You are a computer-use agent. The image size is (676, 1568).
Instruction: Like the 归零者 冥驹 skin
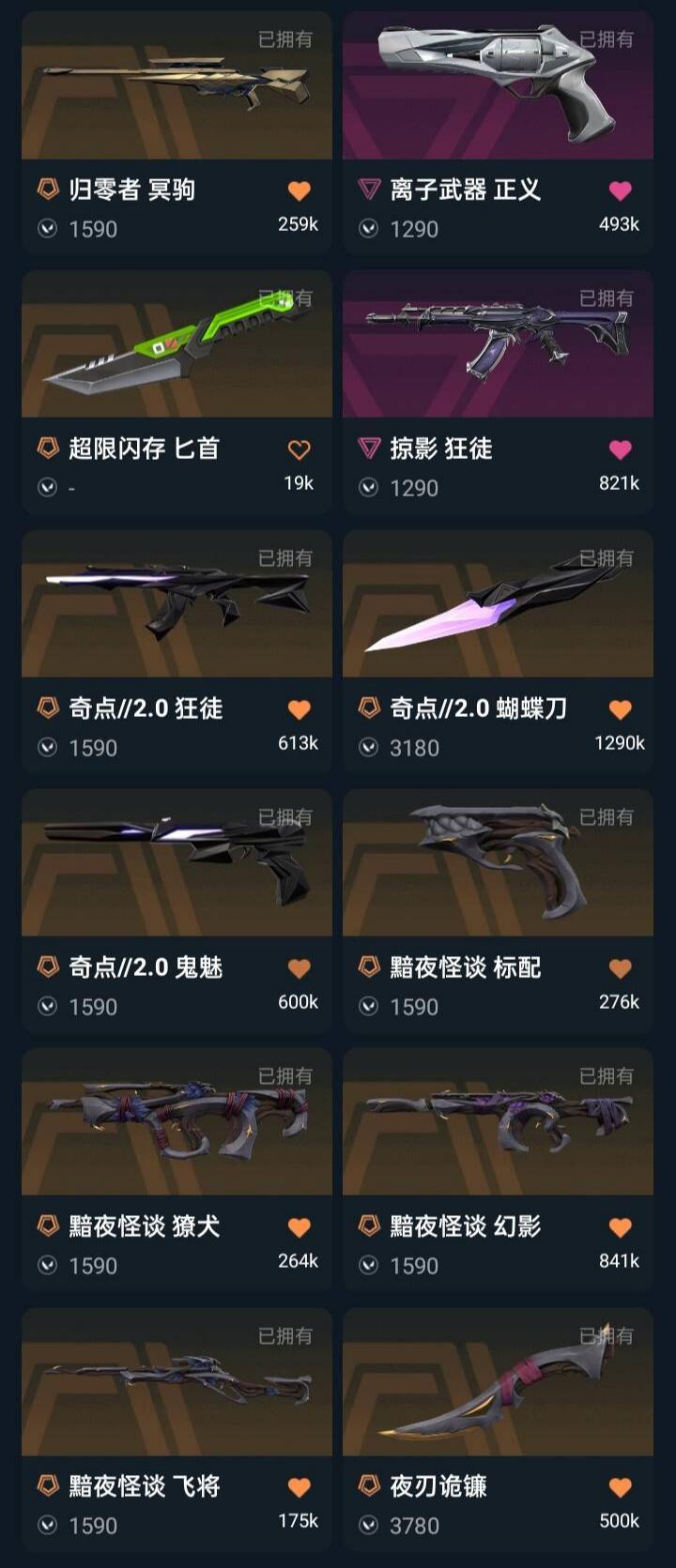(x=299, y=191)
